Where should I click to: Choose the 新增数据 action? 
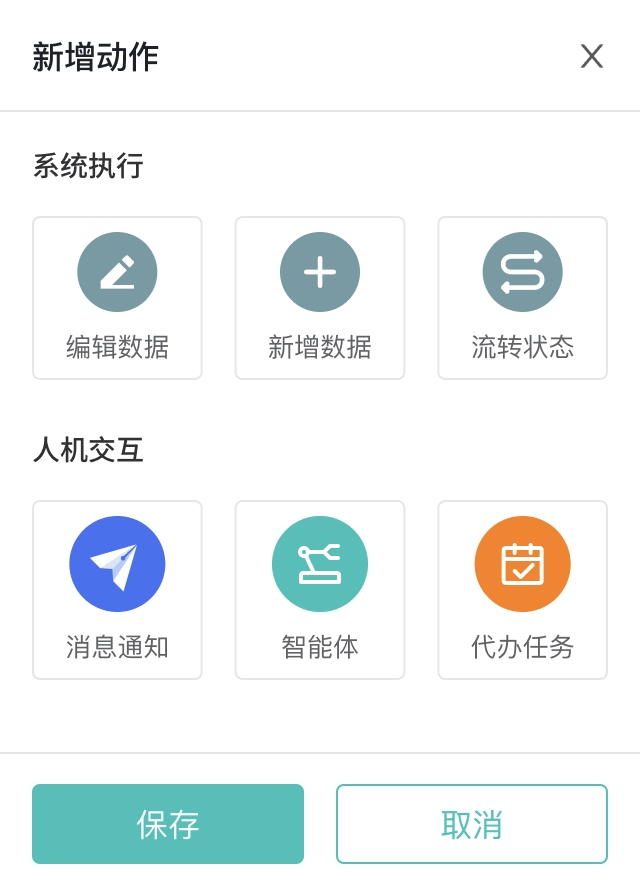(320, 298)
